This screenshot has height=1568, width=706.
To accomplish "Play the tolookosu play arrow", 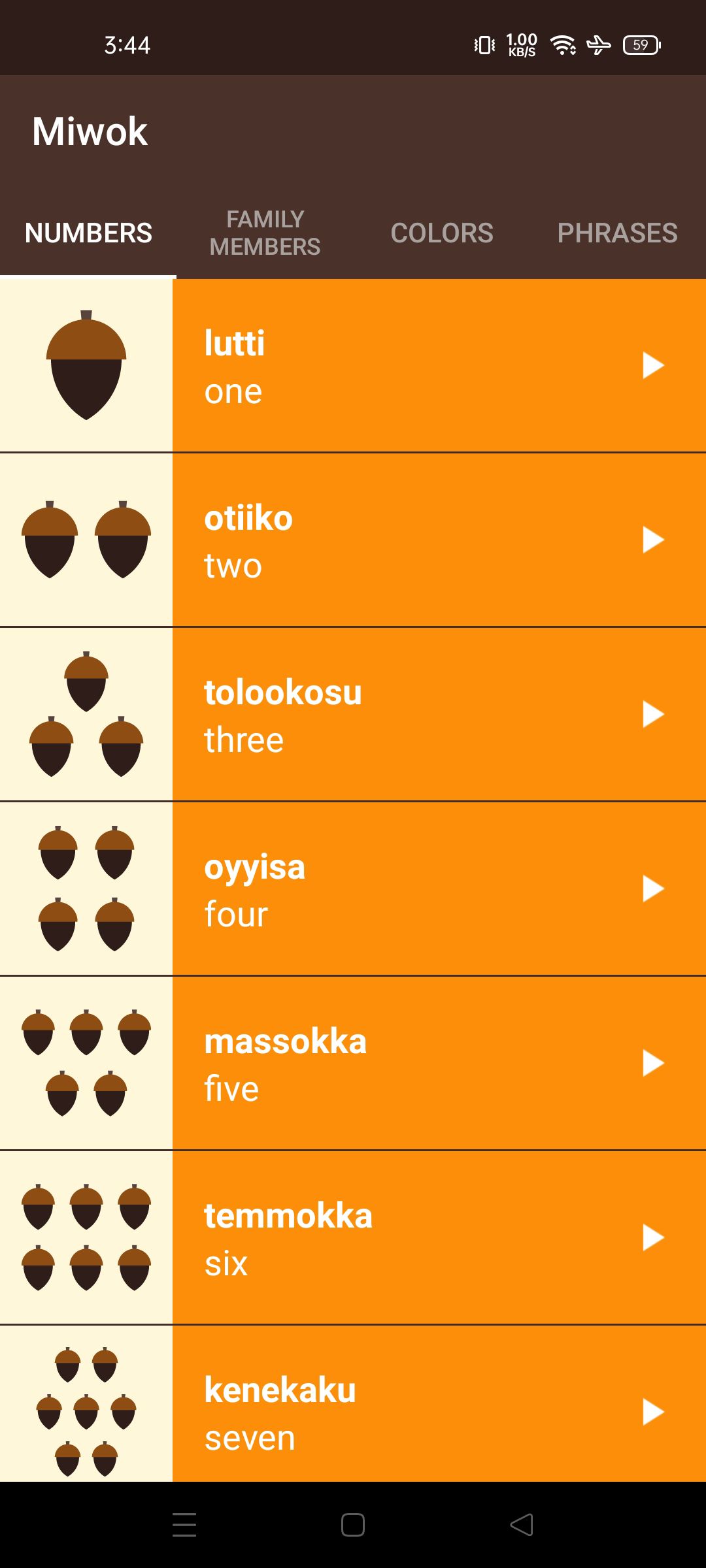I will point(652,714).
